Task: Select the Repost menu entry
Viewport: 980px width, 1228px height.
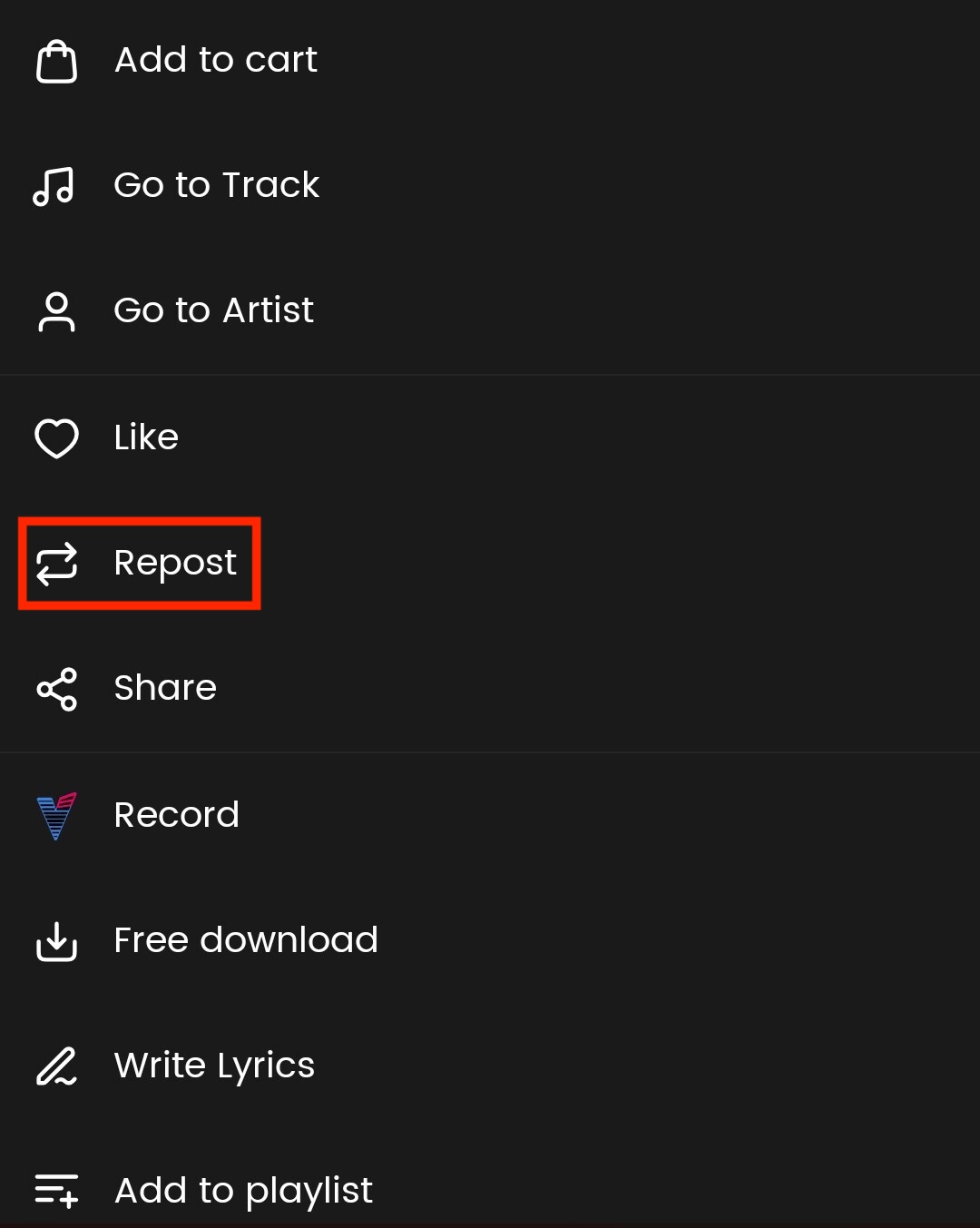Action: pyautogui.click(x=174, y=563)
